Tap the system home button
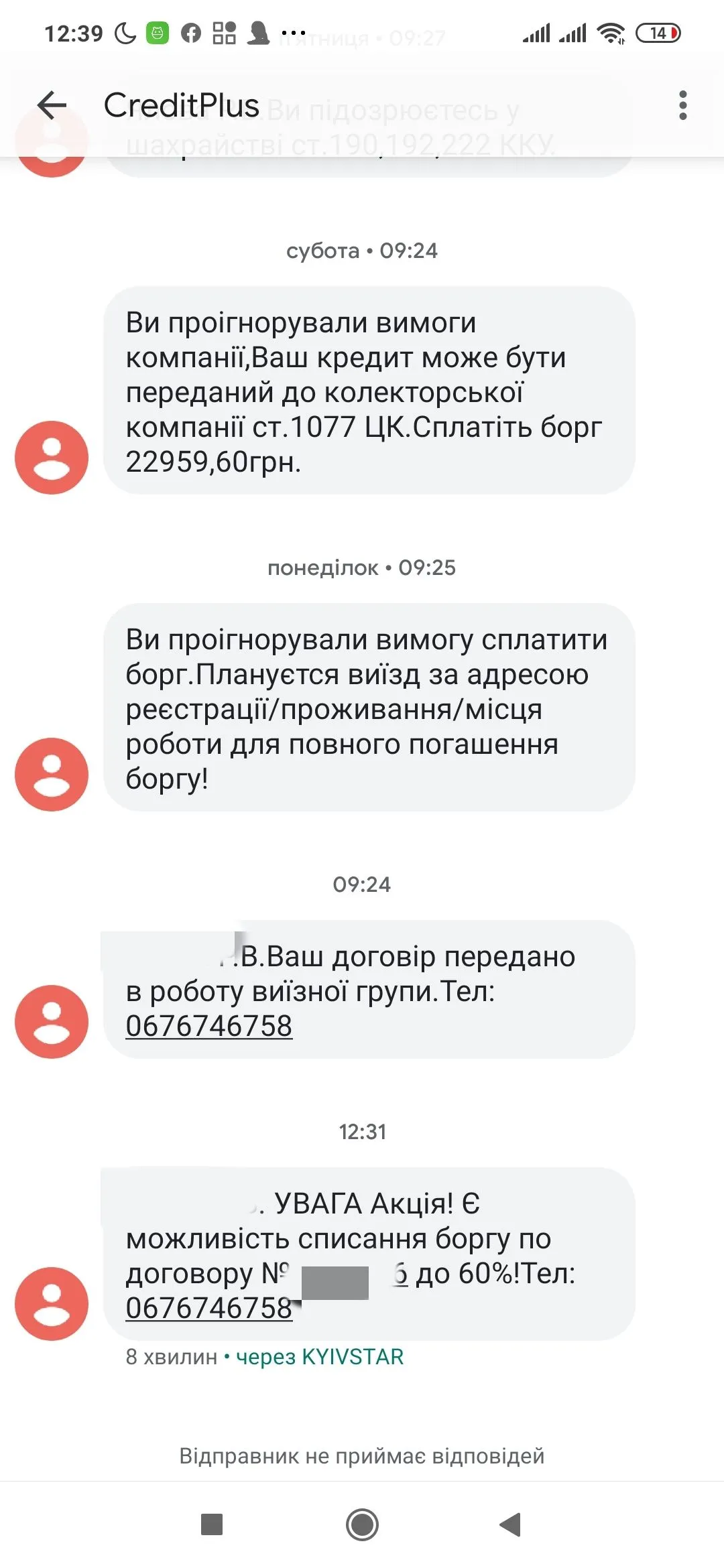The height and width of the screenshot is (1568, 724). click(362, 1524)
